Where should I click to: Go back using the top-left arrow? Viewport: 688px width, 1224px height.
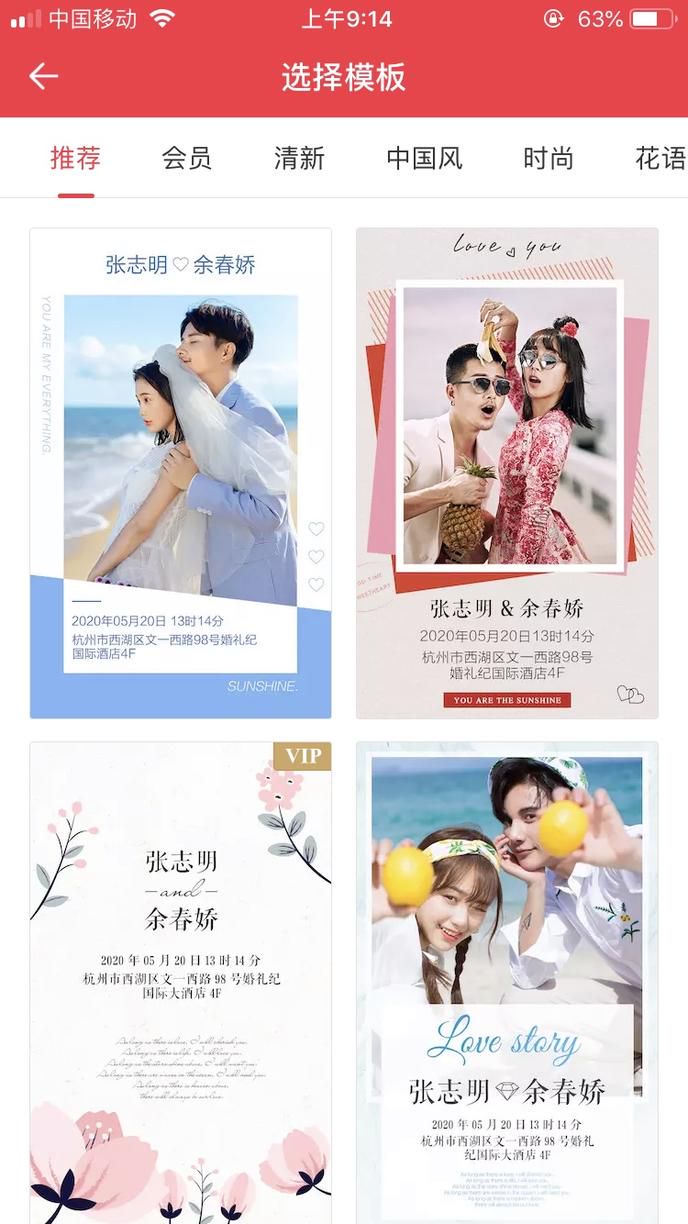(43, 76)
